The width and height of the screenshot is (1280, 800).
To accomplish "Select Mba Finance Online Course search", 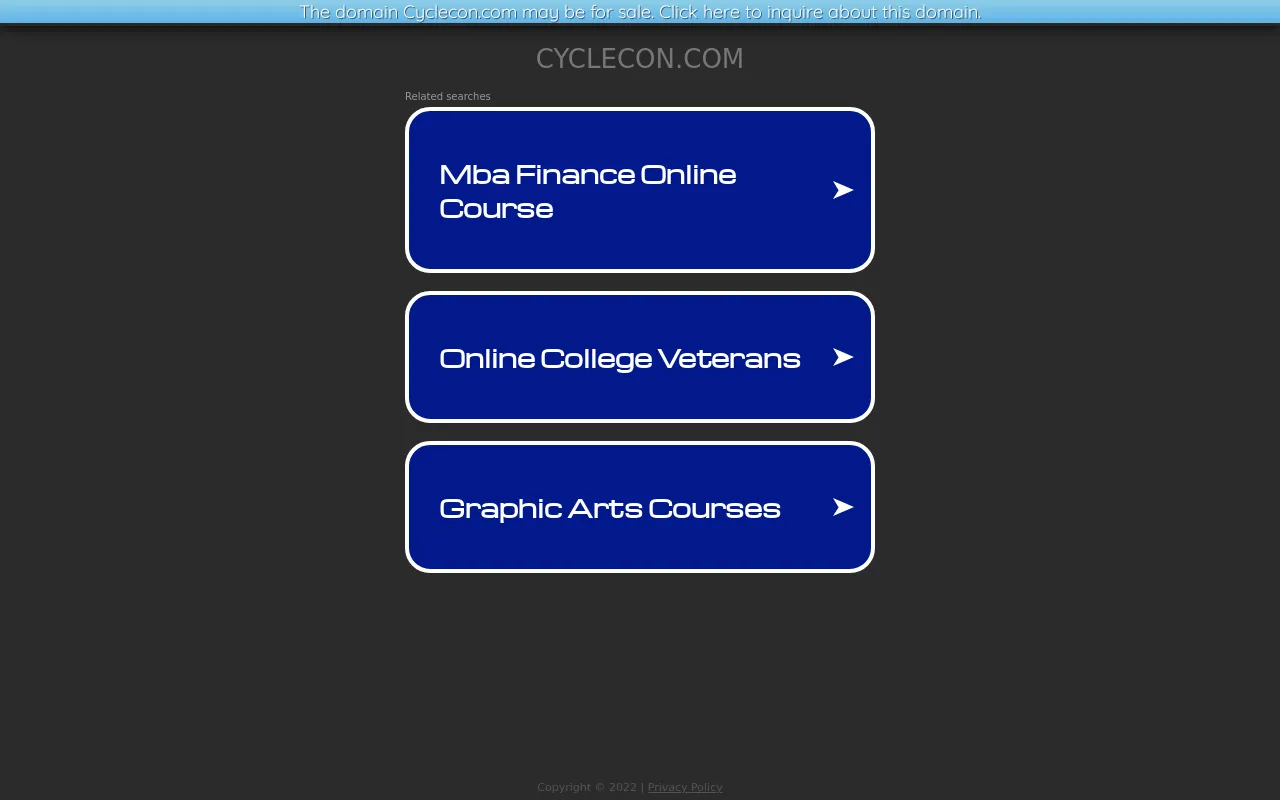I will click(640, 190).
